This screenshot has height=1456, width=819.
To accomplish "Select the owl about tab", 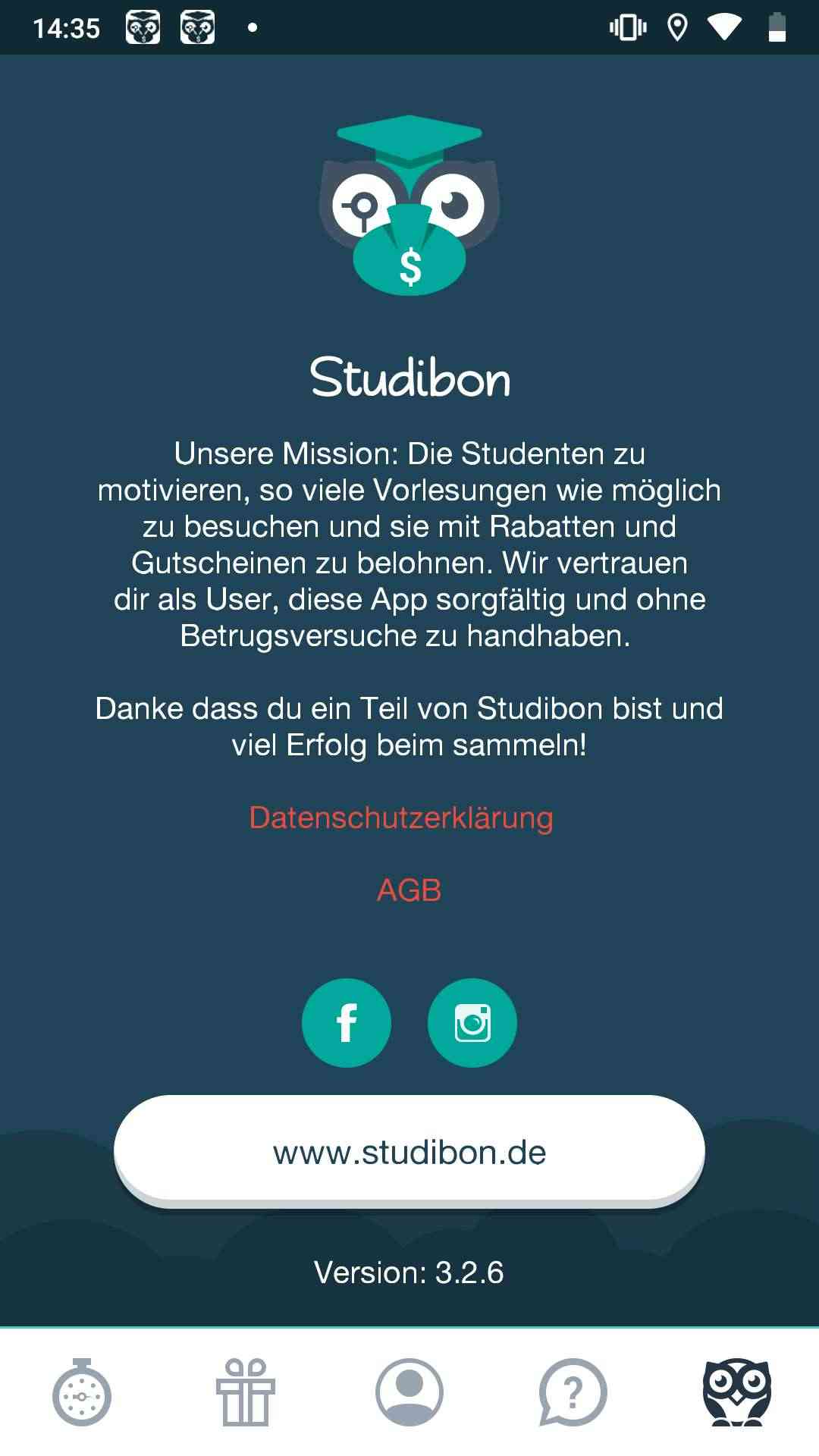I will click(737, 1392).
